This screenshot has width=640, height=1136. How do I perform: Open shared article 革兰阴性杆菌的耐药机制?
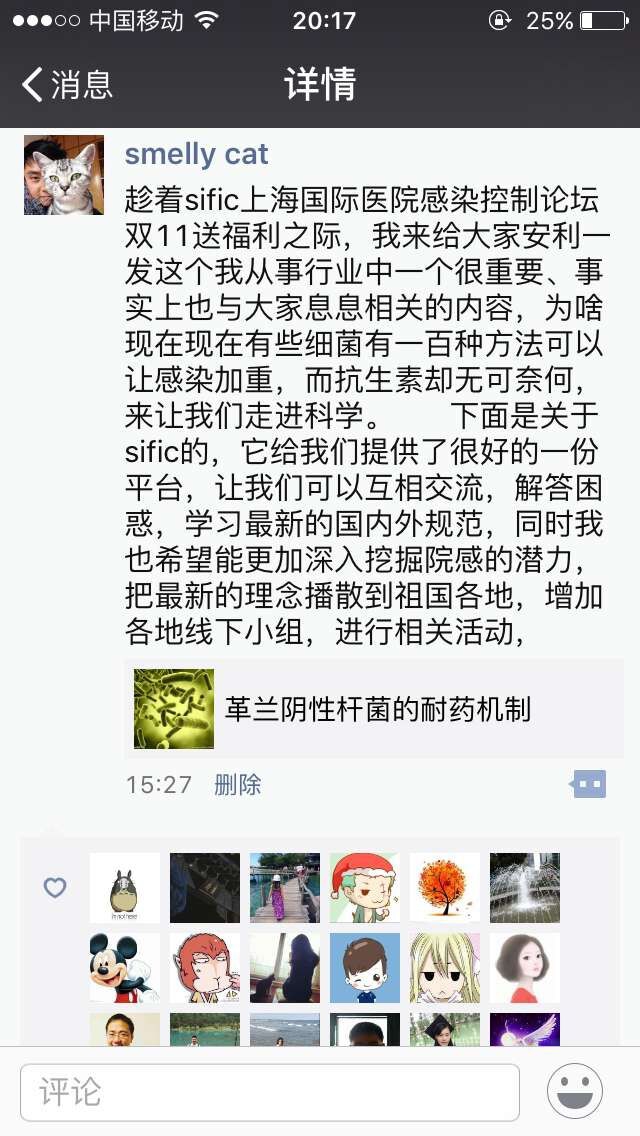374,709
